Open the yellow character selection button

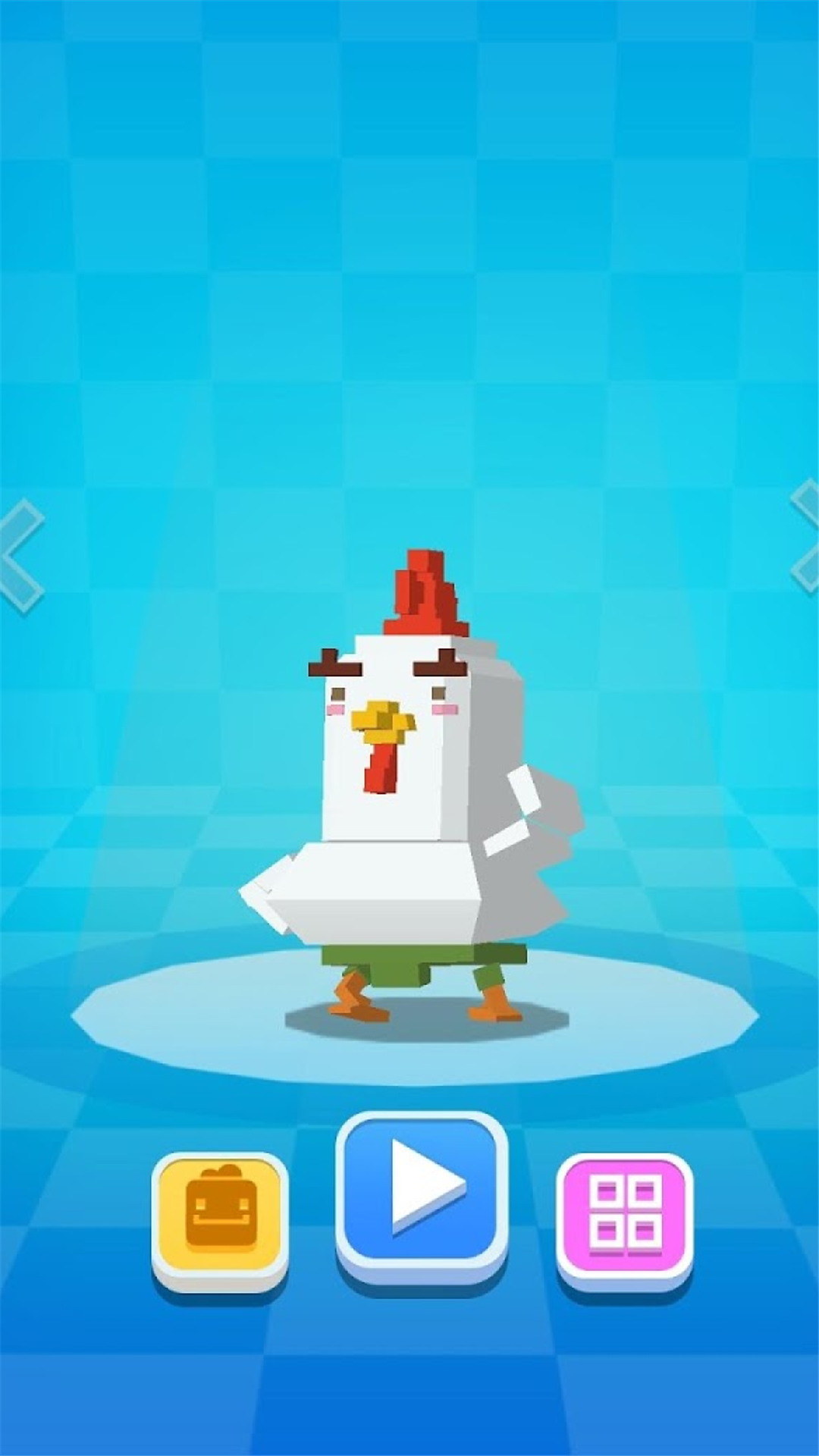click(x=220, y=1218)
